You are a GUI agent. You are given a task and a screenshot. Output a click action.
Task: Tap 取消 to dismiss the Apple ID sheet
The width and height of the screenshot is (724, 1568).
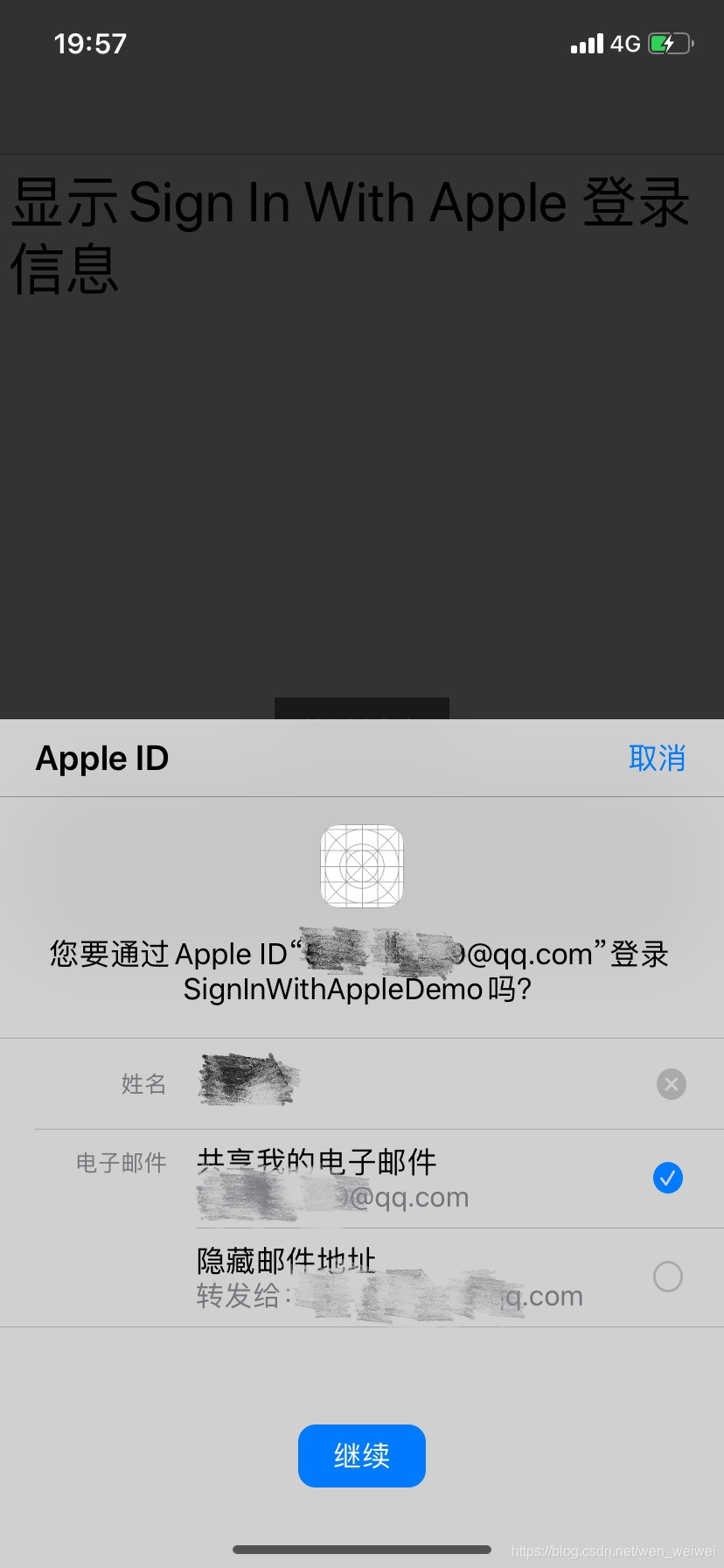[658, 758]
